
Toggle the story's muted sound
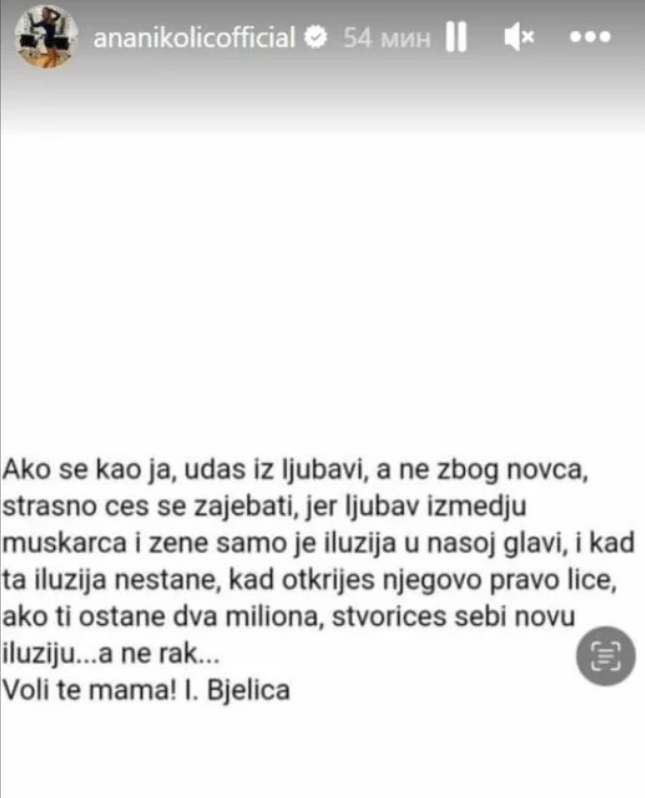(519, 38)
